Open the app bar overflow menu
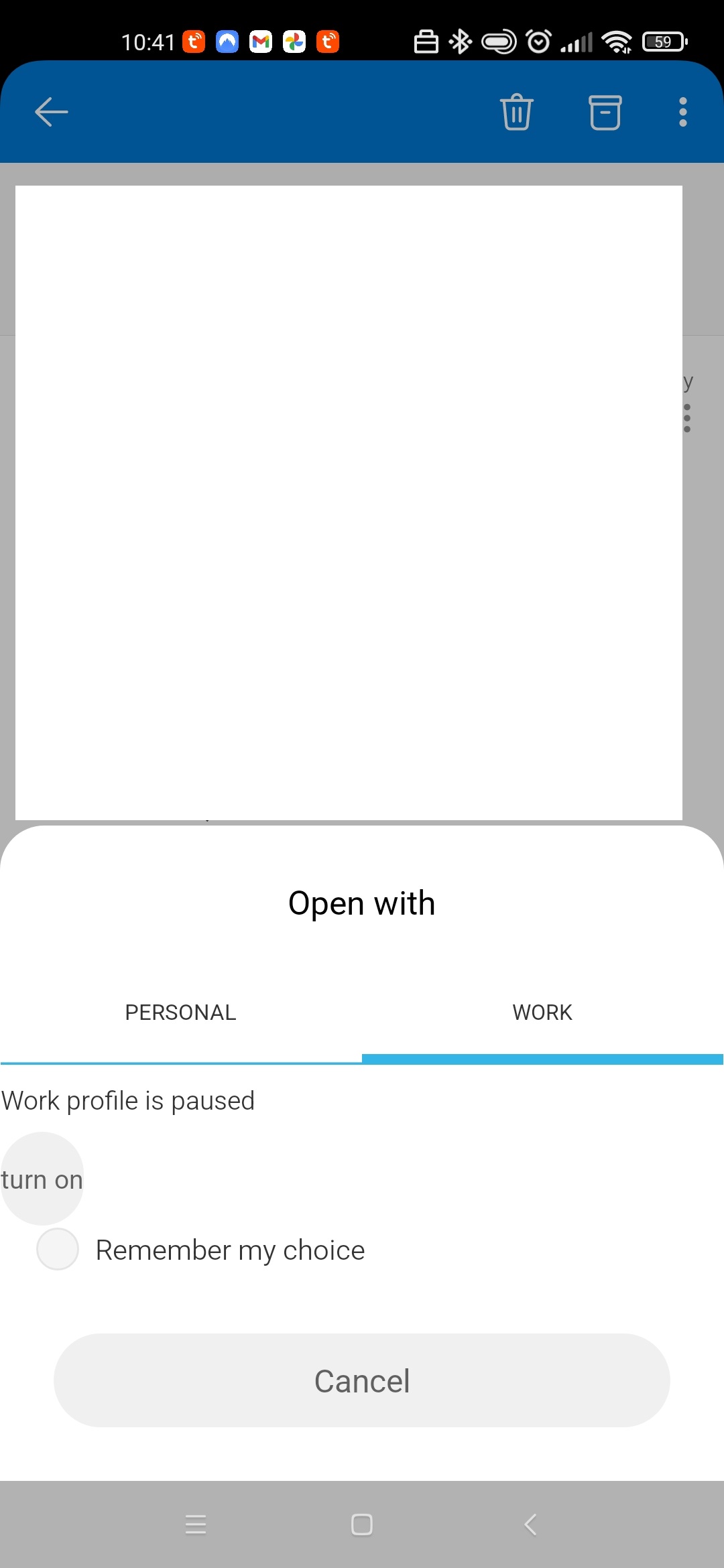The width and height of the screenshot is (724, 1568). tap(683, 112)
